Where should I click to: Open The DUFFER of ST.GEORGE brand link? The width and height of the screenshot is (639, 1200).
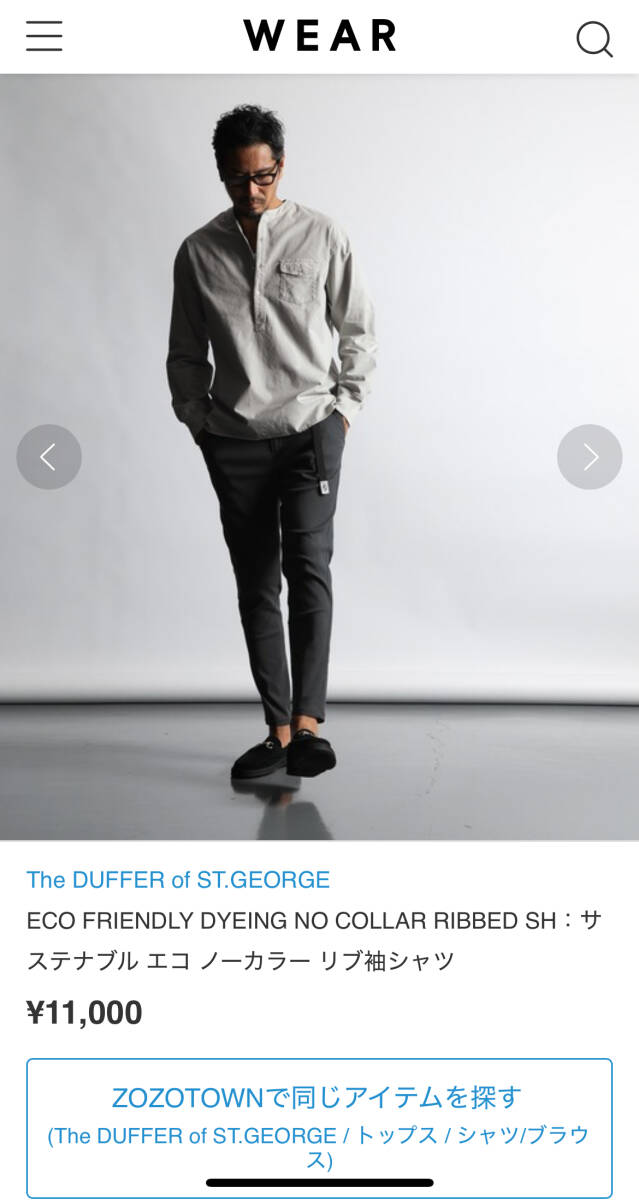(x=178, y=880)
